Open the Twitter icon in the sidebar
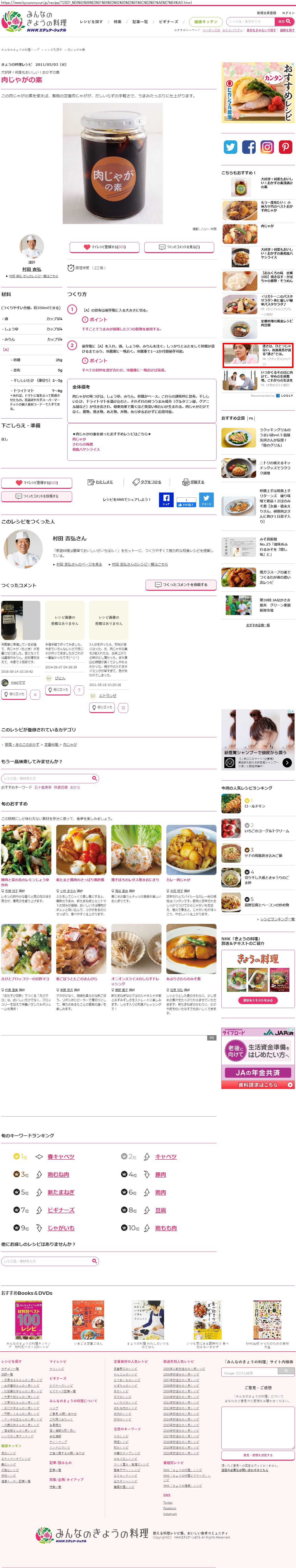The width and height of the screenshot is (296, 1568). click(x=230, y=147)
